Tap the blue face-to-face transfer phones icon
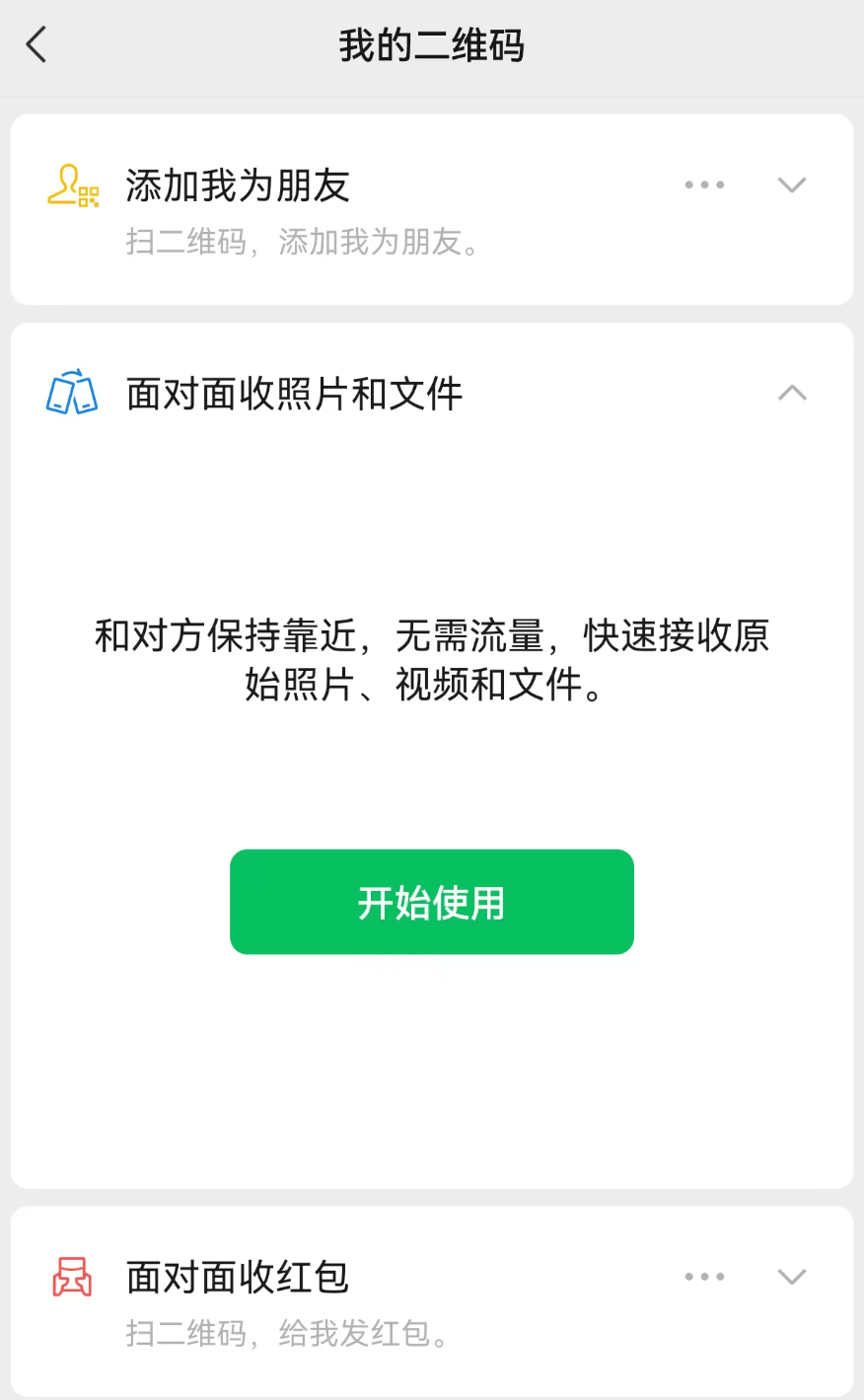 tap(71, 392)
